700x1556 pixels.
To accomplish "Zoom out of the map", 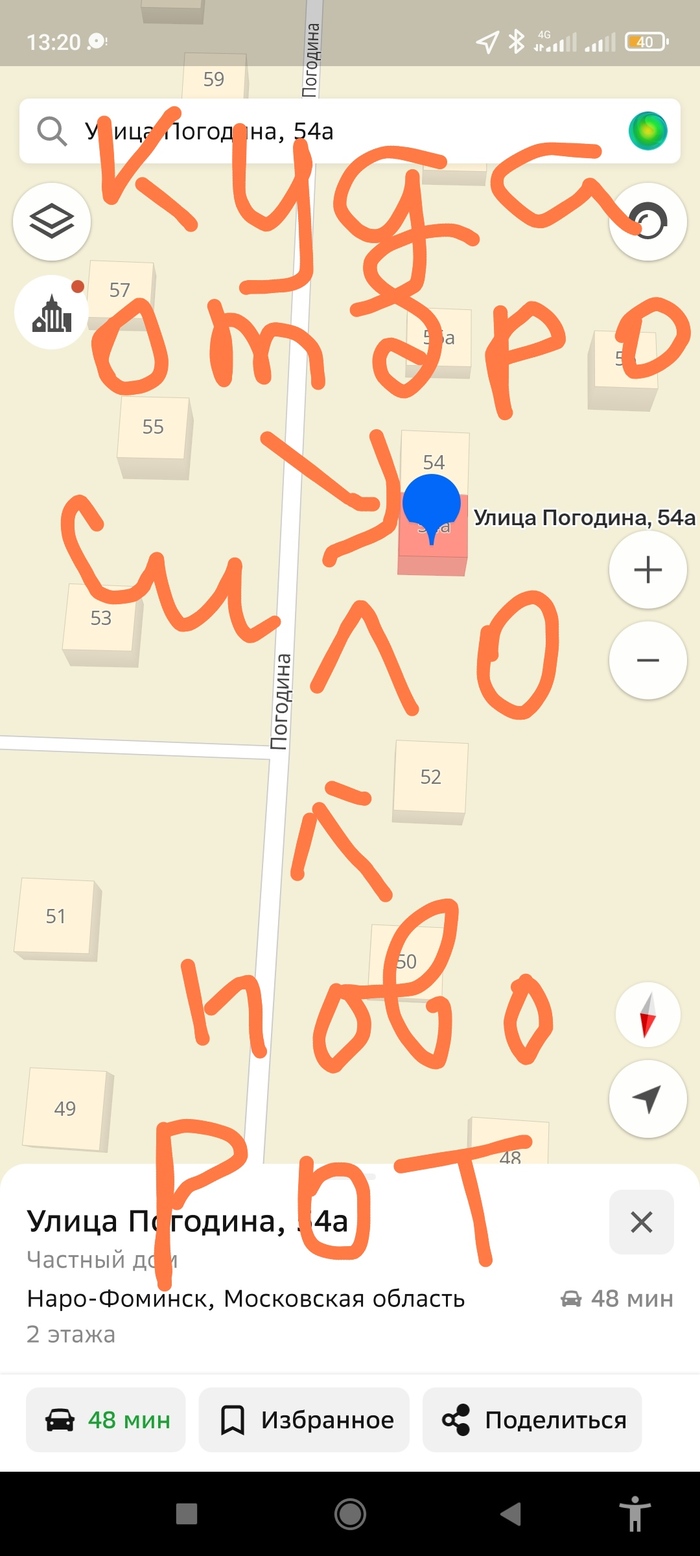I will [x=647, y=660].
